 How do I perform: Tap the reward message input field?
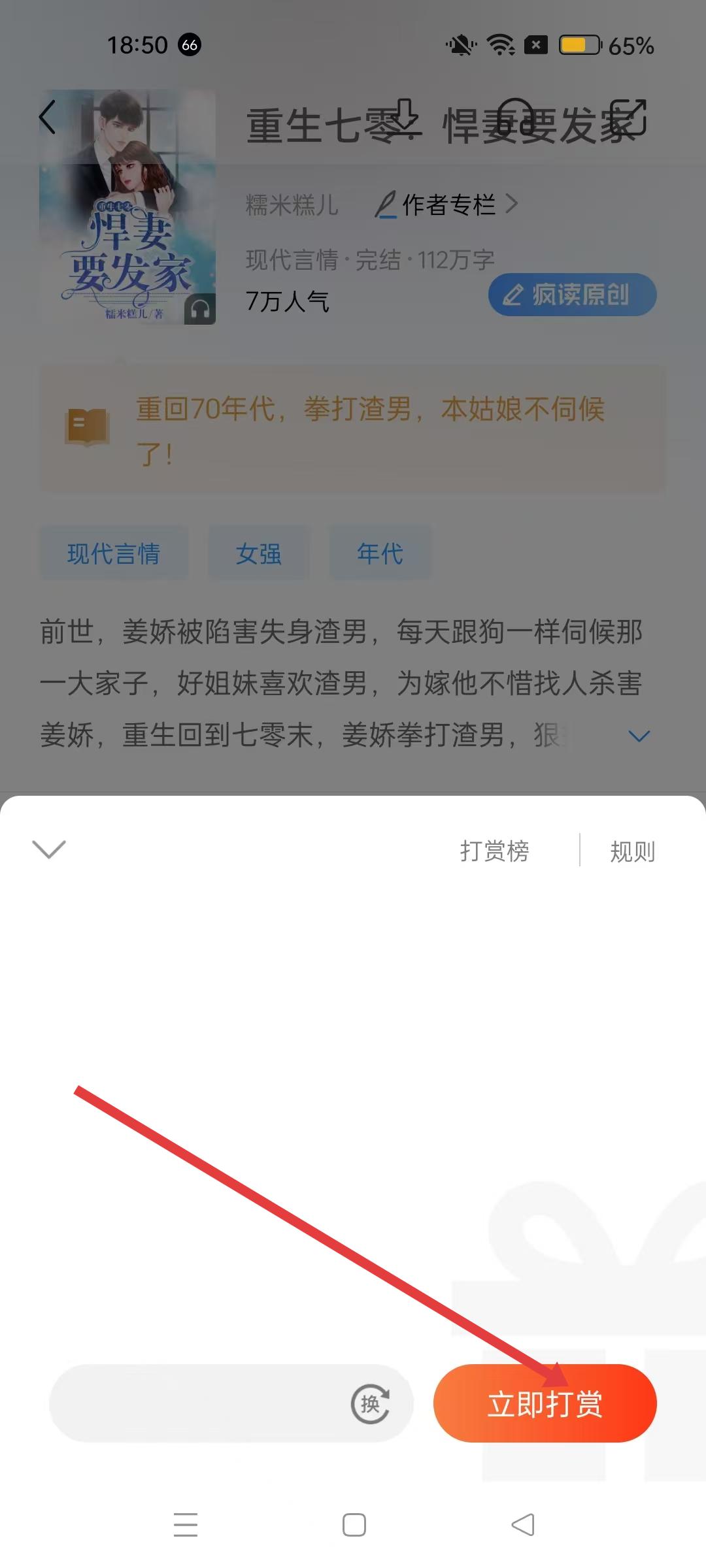point(196,1403)
